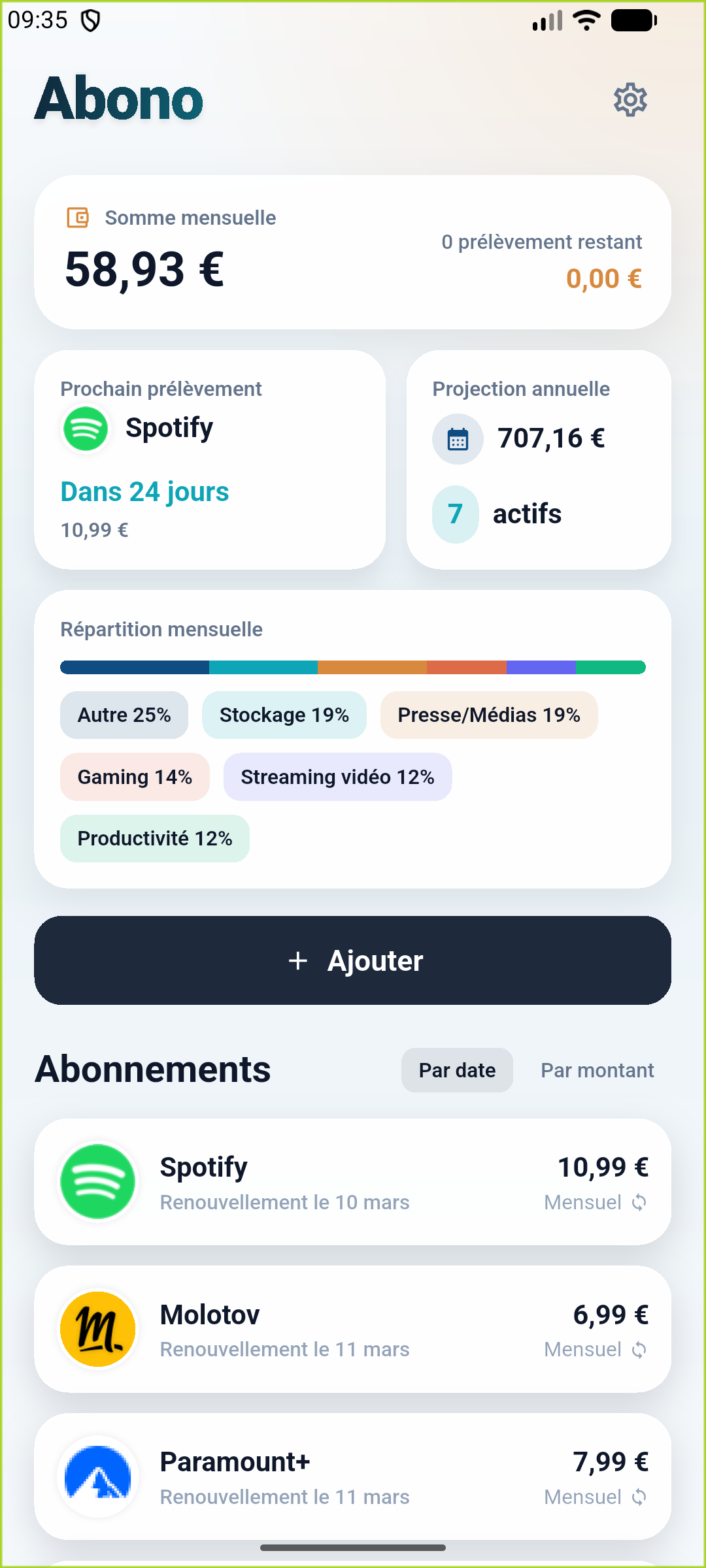Select the Autre 25% category chip
This screenshot has height=1568, width=706.
(124, 715)
